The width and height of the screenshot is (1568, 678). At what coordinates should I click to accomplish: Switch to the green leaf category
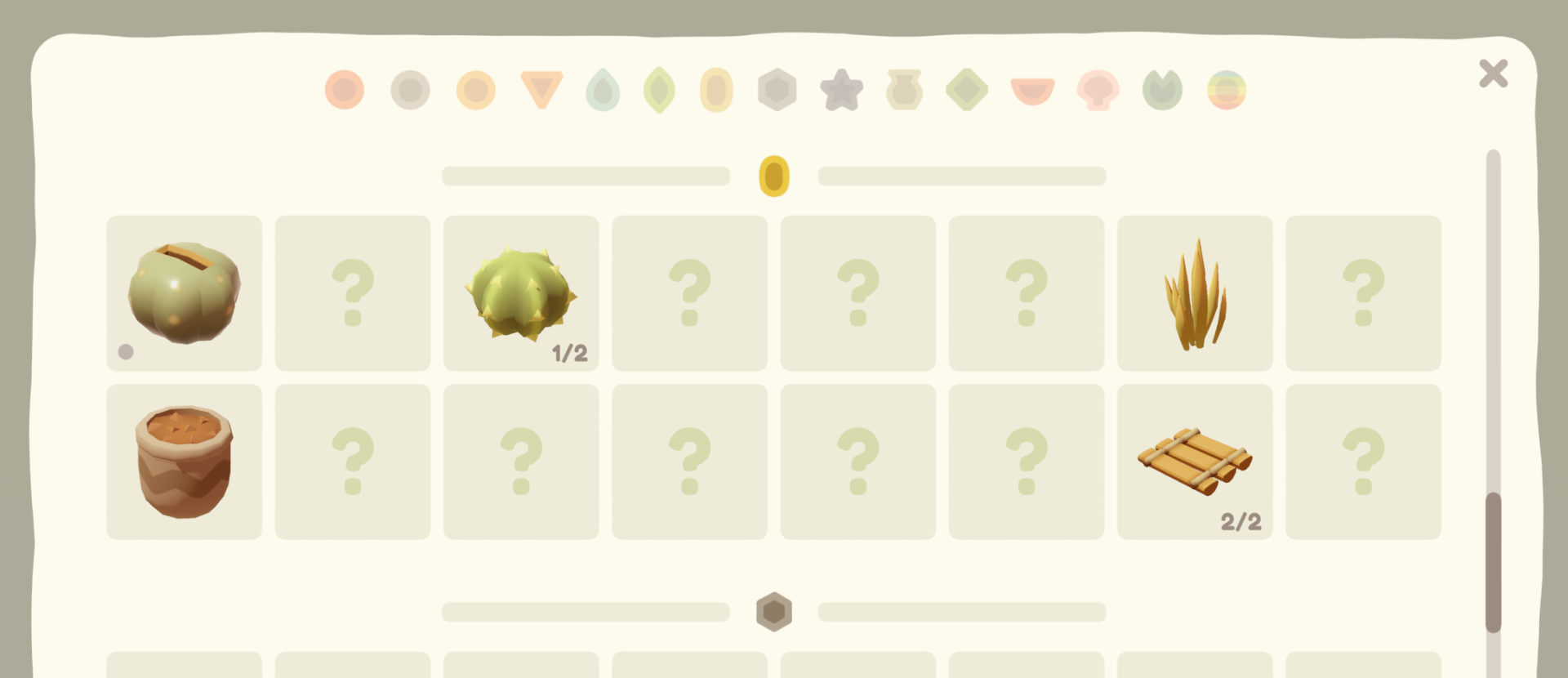coord(659,90)
